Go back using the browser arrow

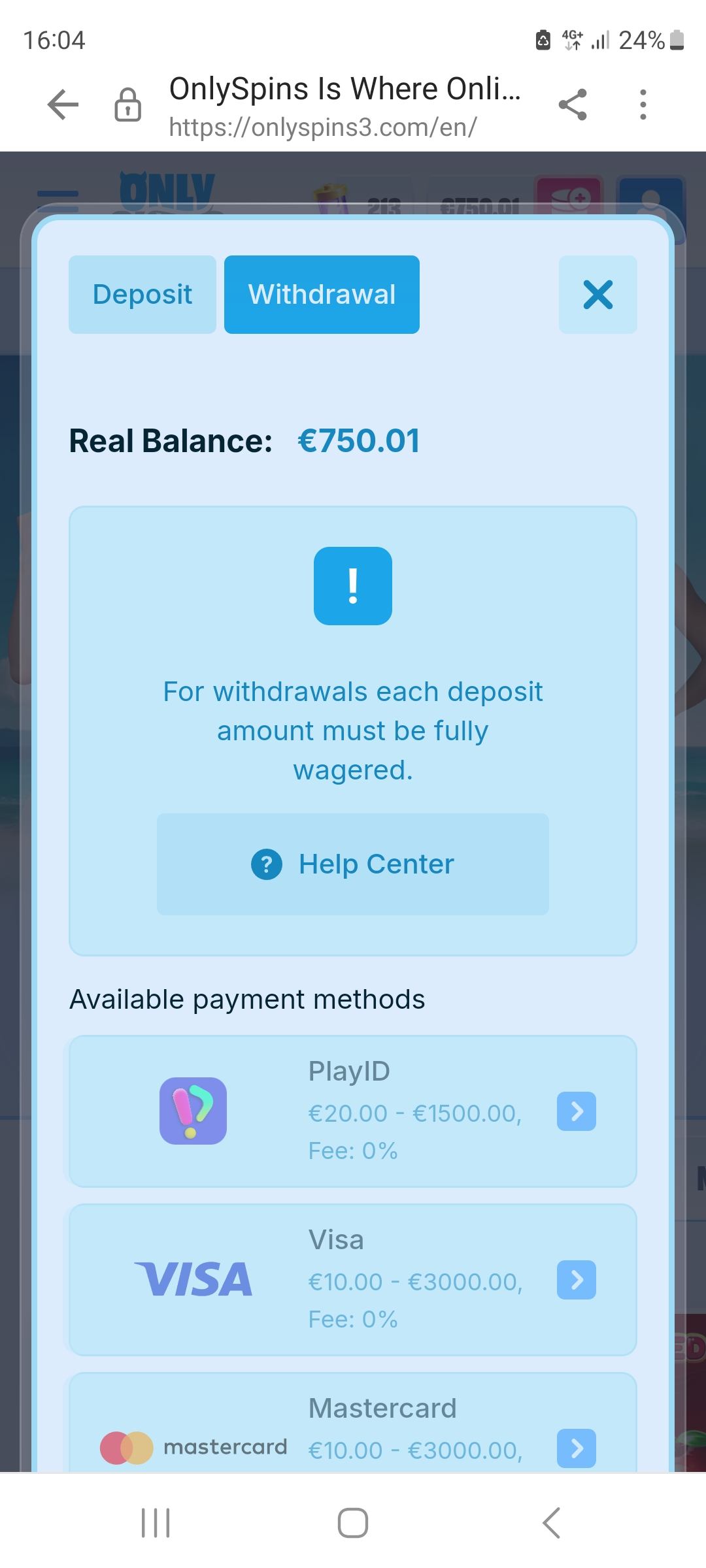tap(63, 105)
